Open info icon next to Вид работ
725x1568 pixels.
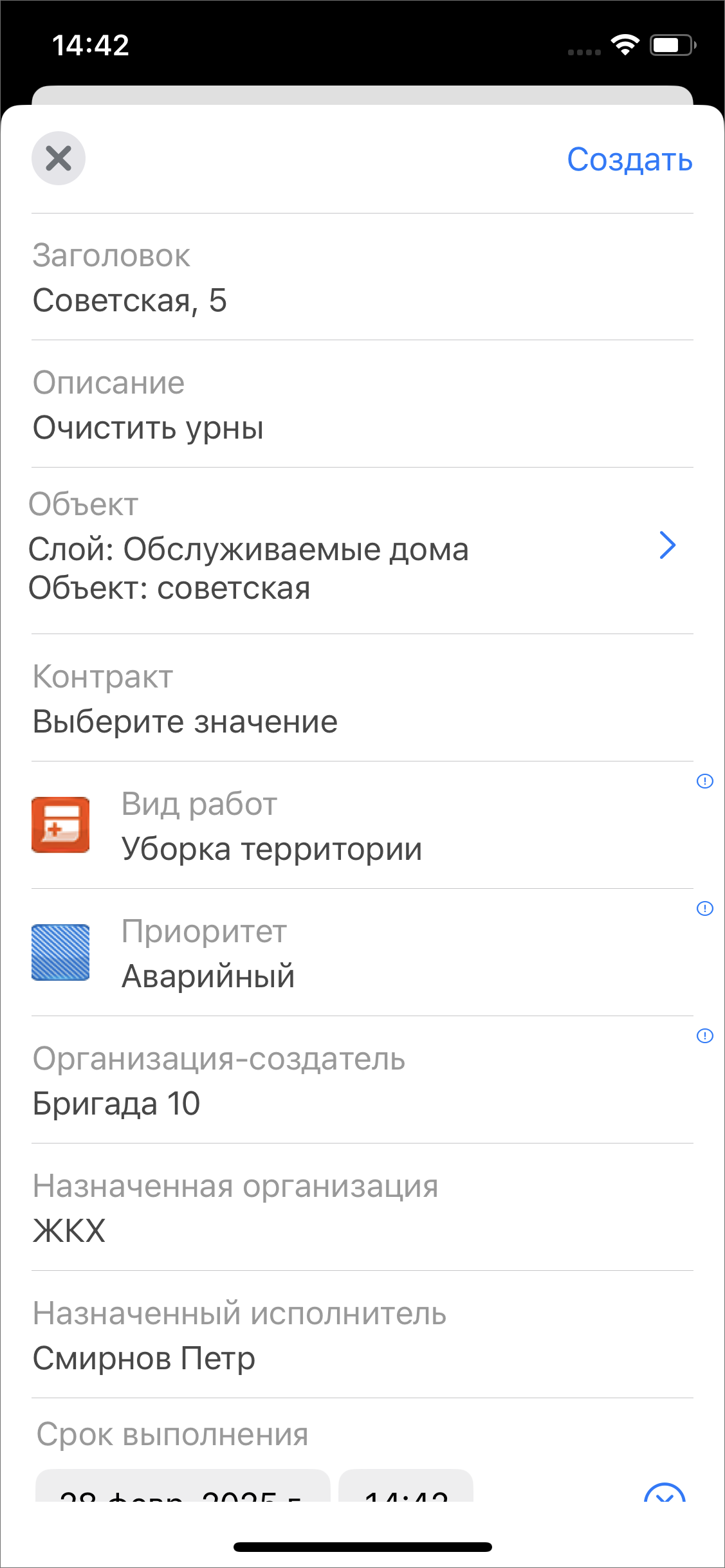point(705,781)
